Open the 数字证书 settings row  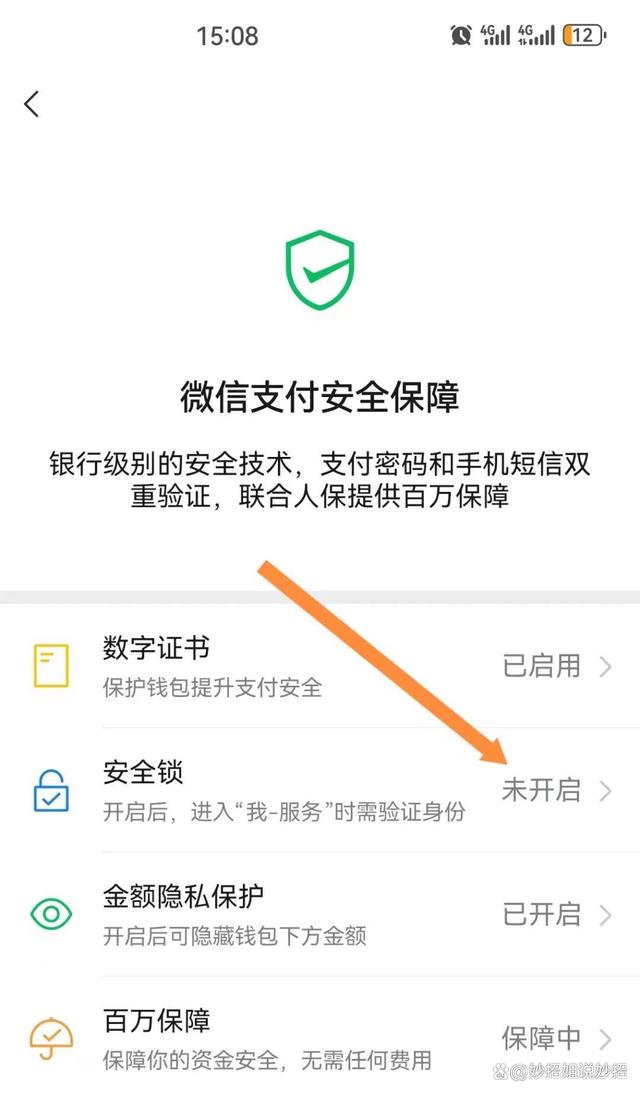tap(320, 666)
